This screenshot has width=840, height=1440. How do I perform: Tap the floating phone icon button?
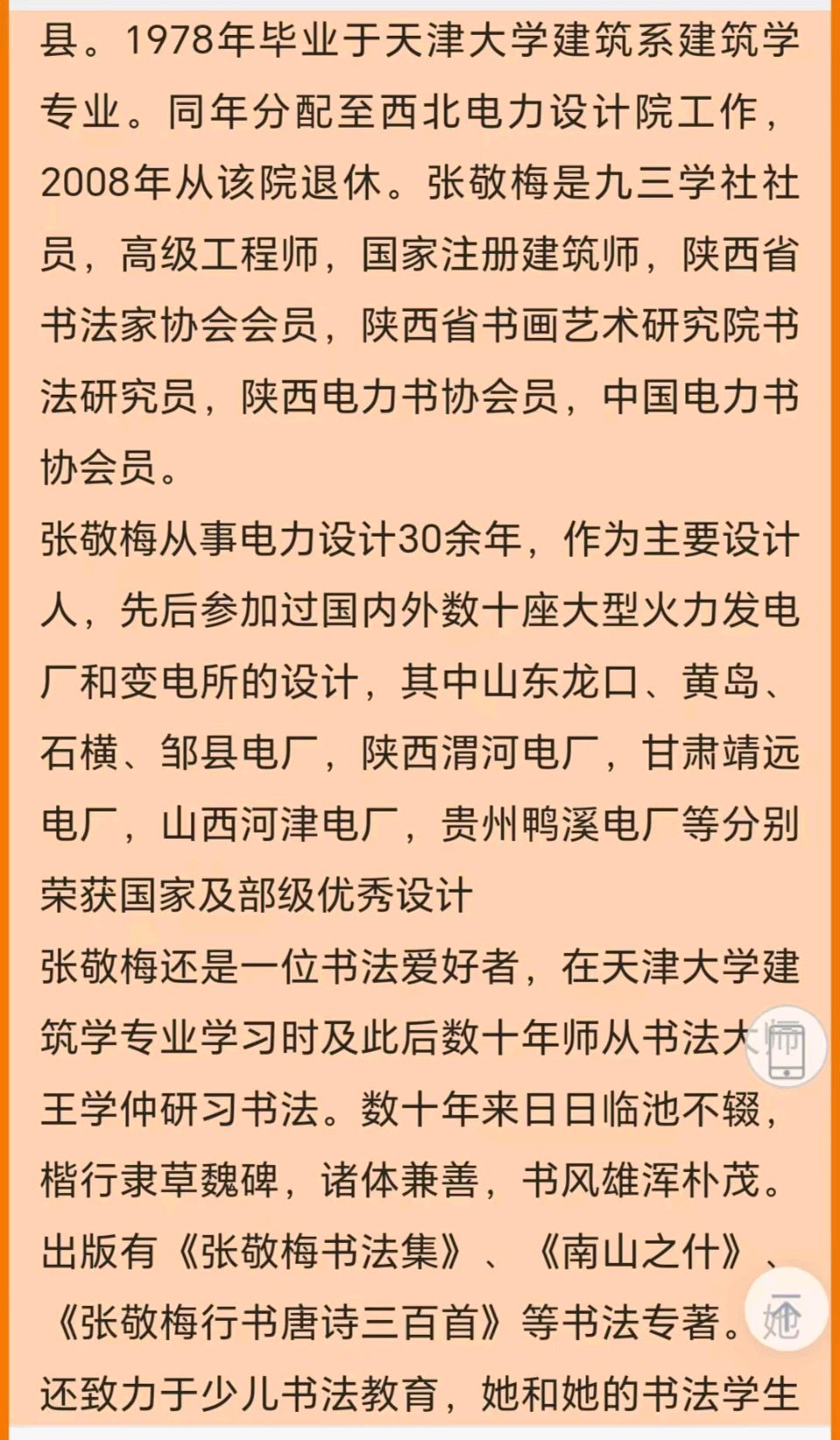click(786, 1047)
